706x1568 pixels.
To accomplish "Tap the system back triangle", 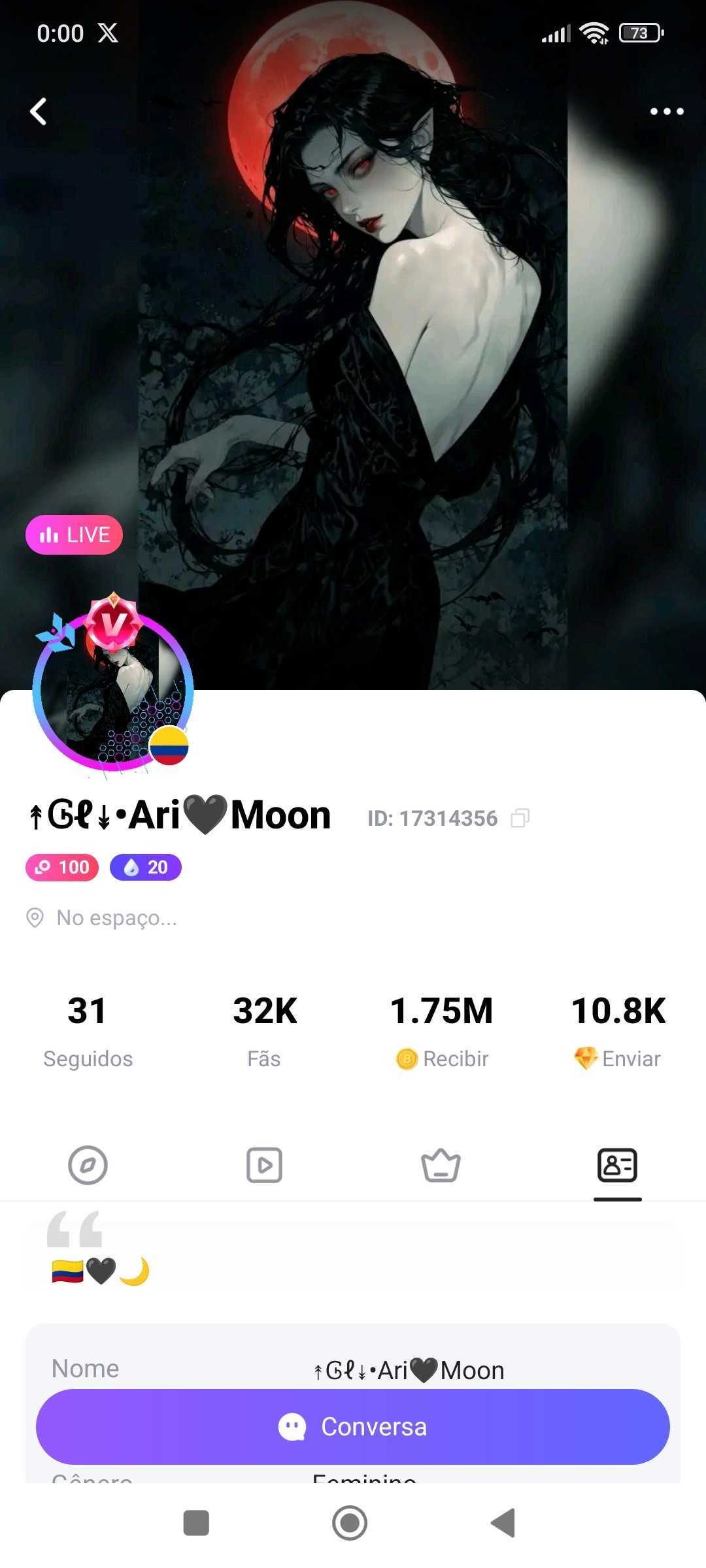I will tap(503, 1523).
